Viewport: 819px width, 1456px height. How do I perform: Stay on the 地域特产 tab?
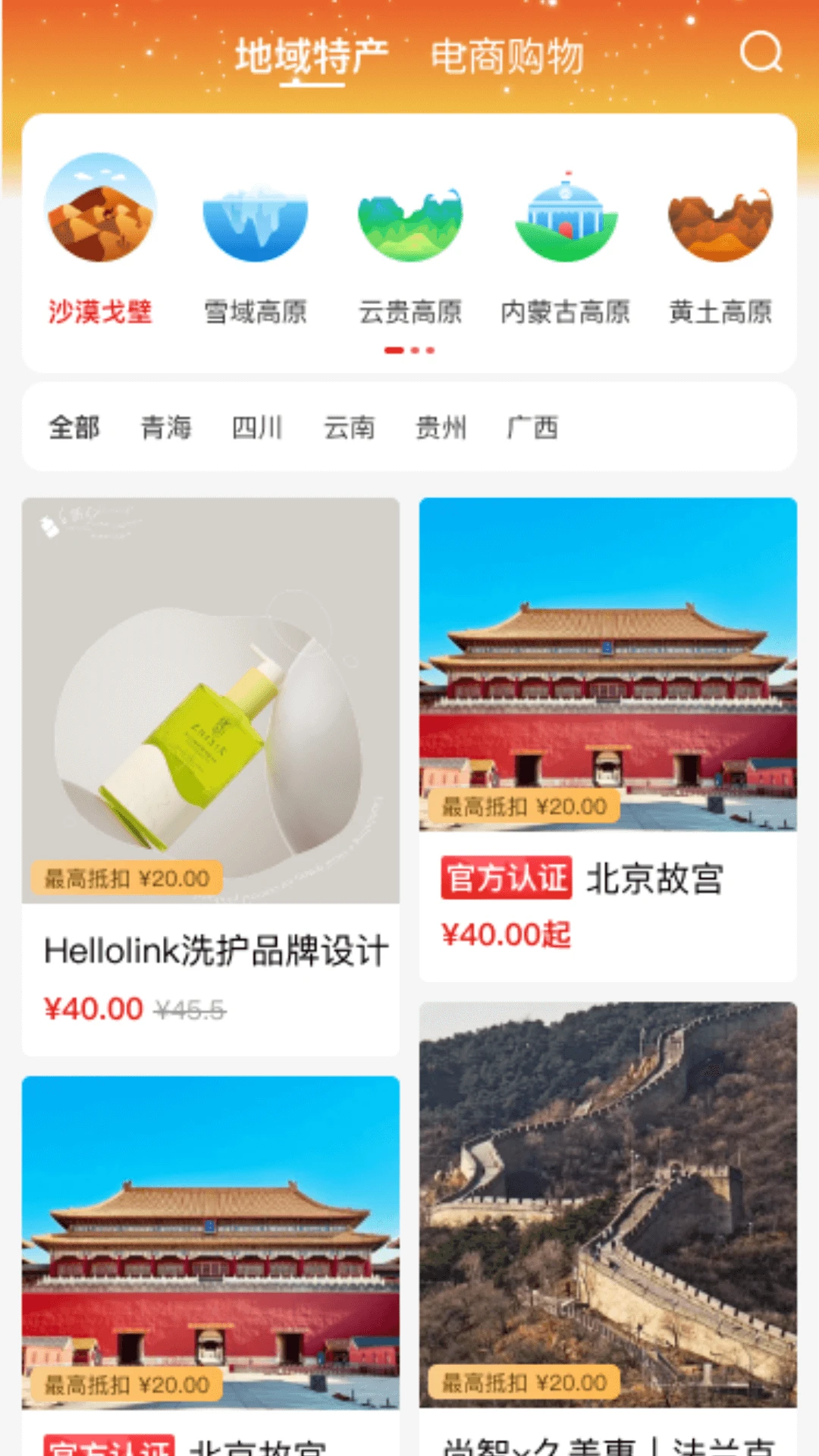point(311,55)
